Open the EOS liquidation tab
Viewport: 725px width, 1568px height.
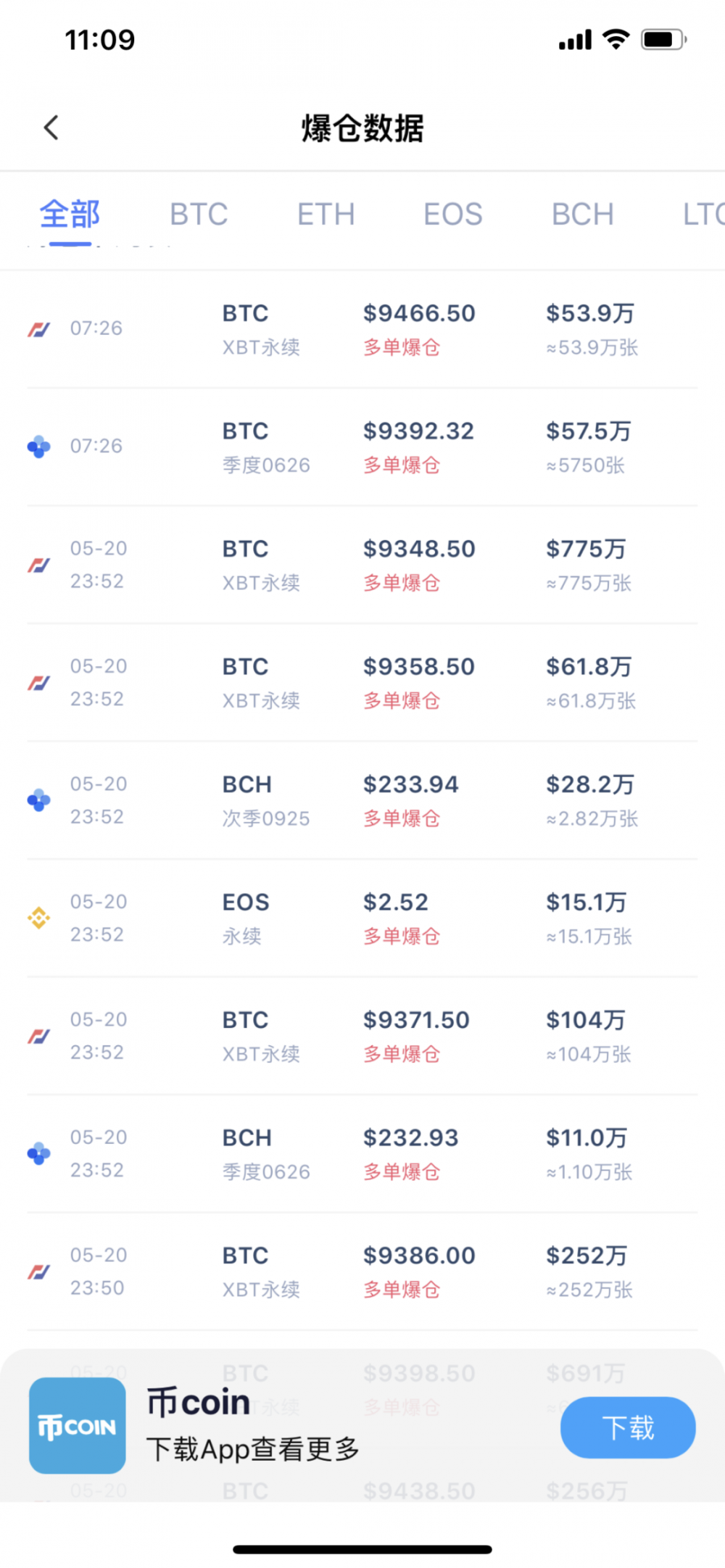point(453,214)
